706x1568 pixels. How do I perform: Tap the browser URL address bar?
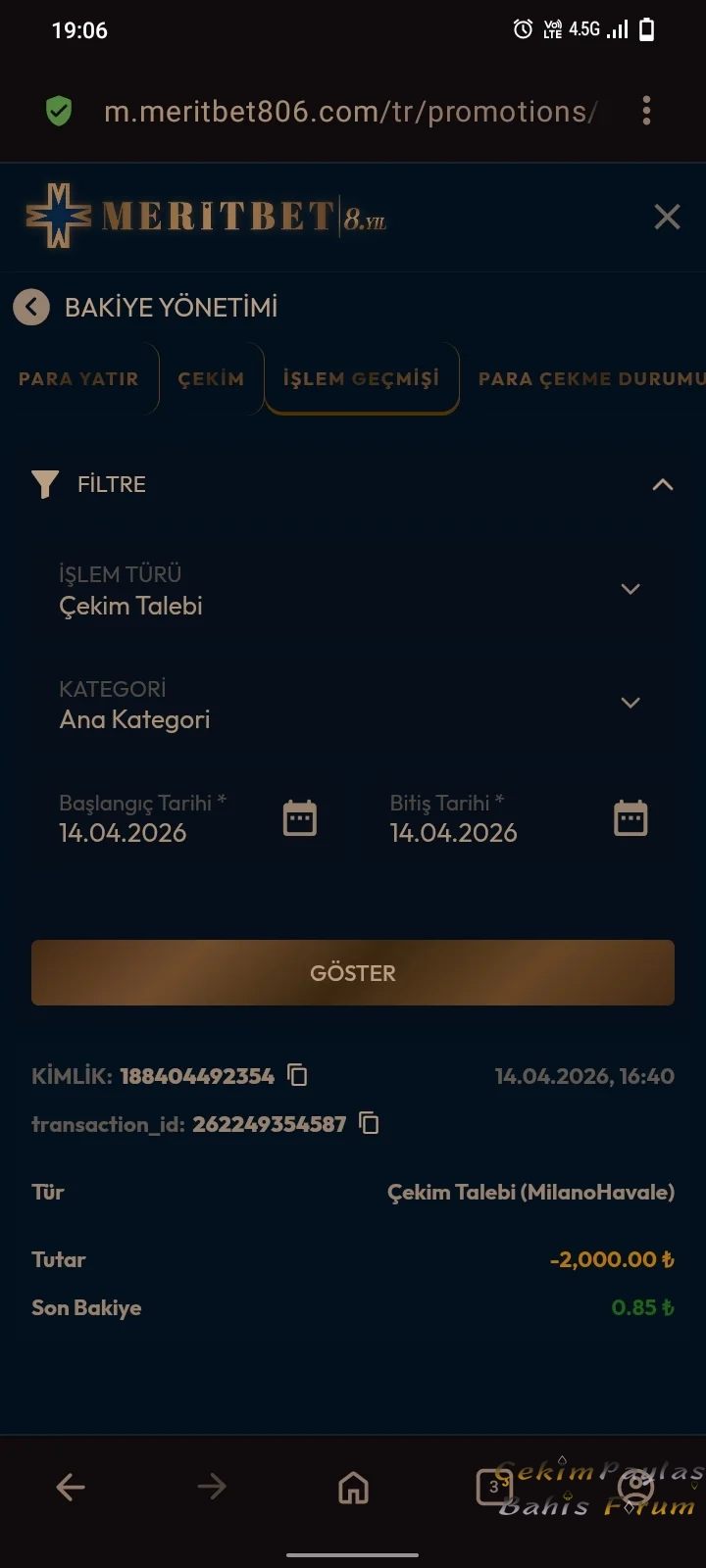click(x=350, y=112)
